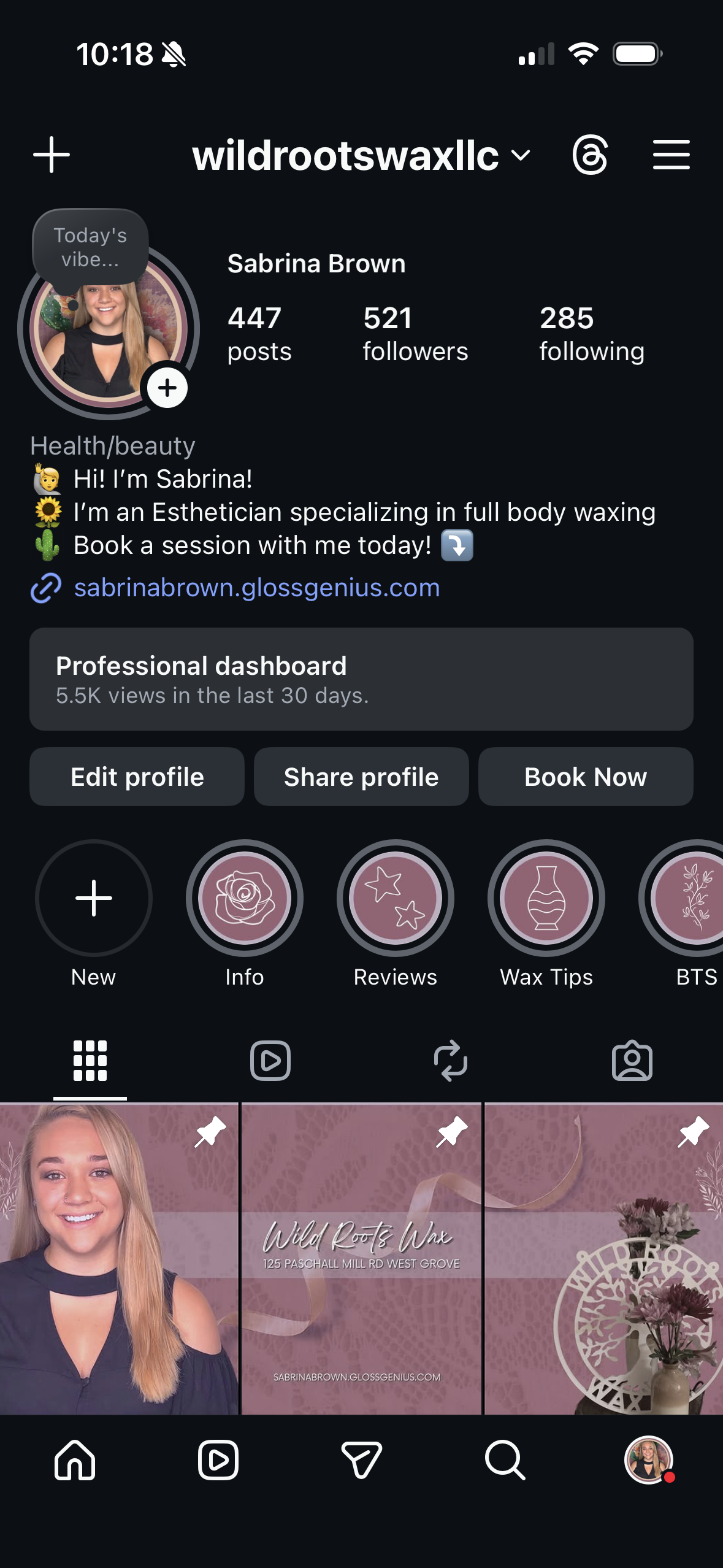This screenshot has height=1568, width=723.
Task: Open the Wax Tips highlight
Action: [x=546, y=898]
